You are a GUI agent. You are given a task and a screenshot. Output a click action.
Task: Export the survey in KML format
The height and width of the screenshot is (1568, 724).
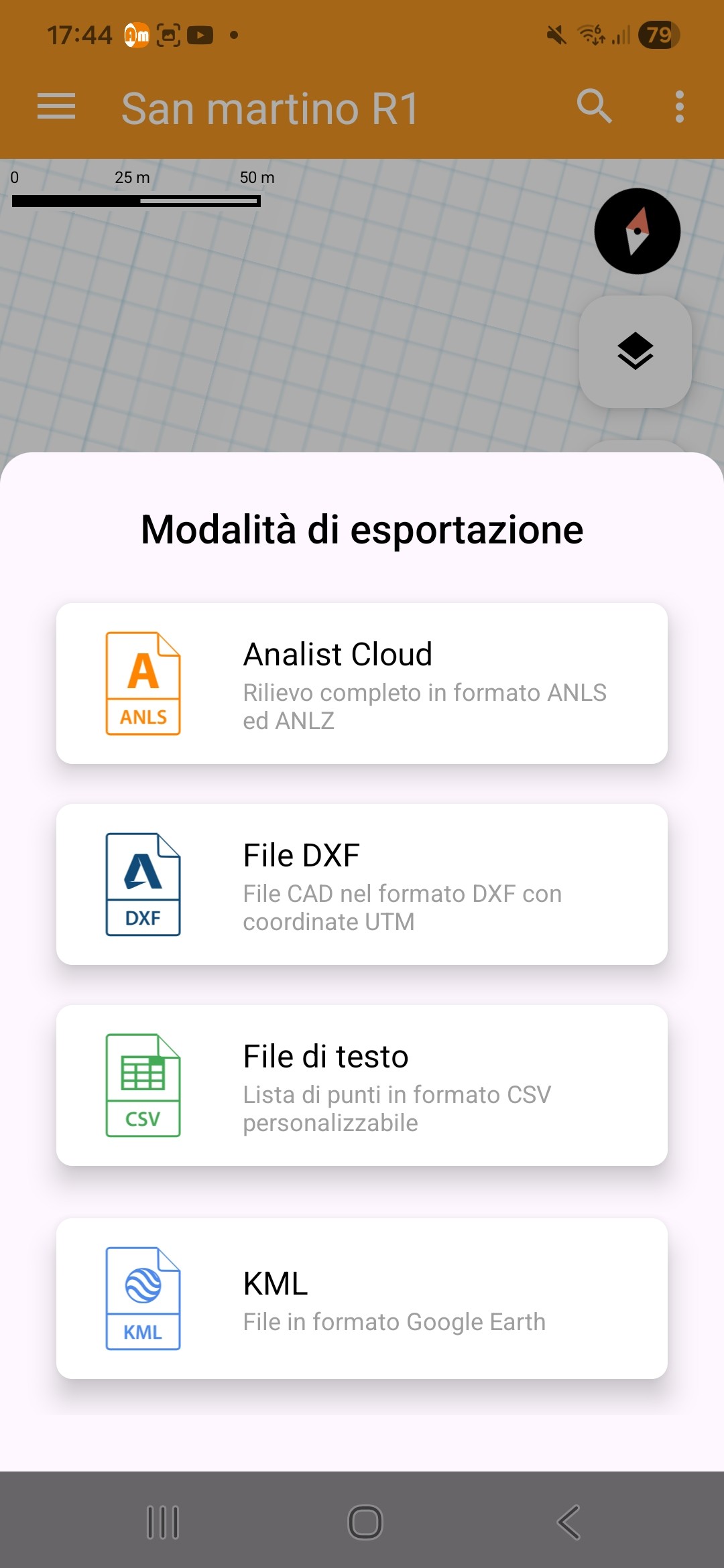(x=362, y=1297)
